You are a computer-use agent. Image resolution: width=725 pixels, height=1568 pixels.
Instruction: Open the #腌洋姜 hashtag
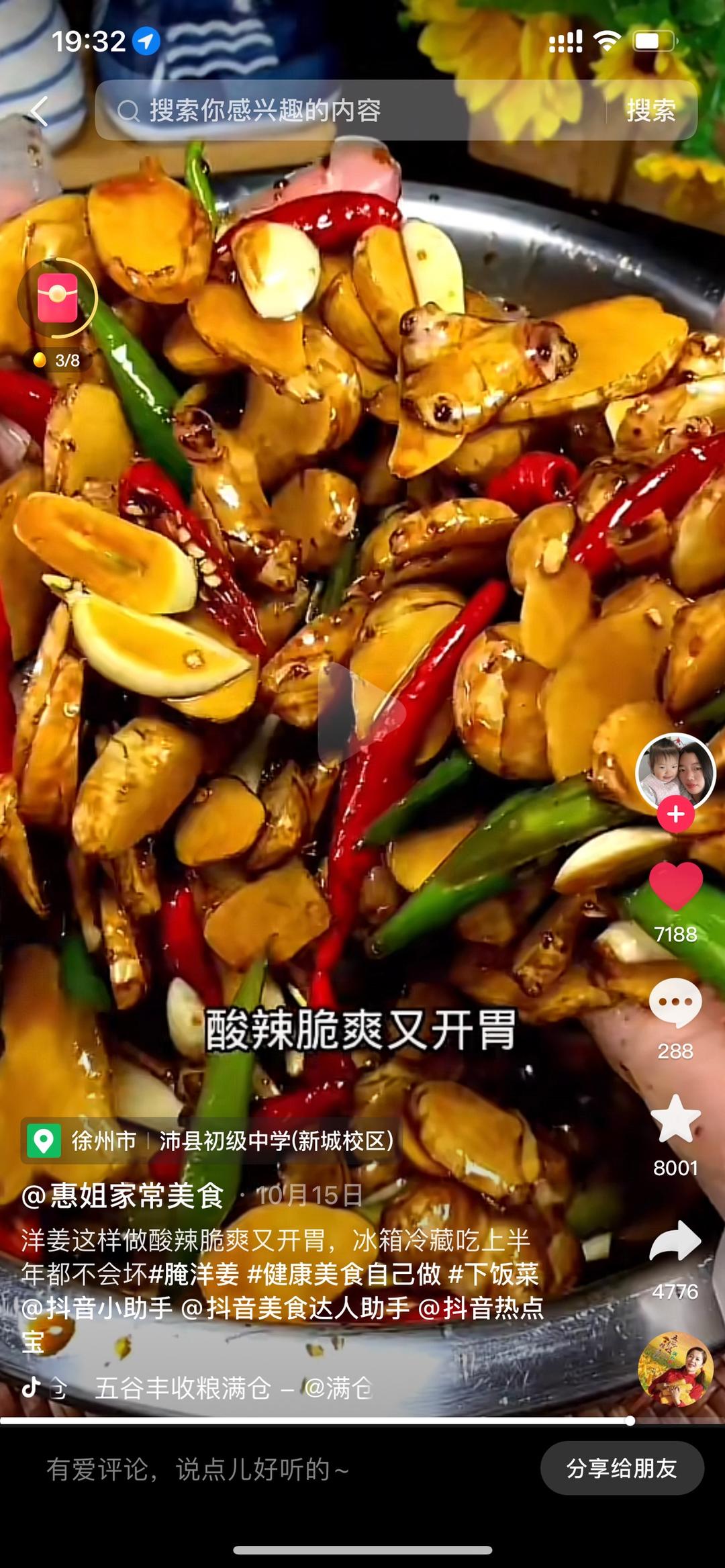click(194, 1274)
